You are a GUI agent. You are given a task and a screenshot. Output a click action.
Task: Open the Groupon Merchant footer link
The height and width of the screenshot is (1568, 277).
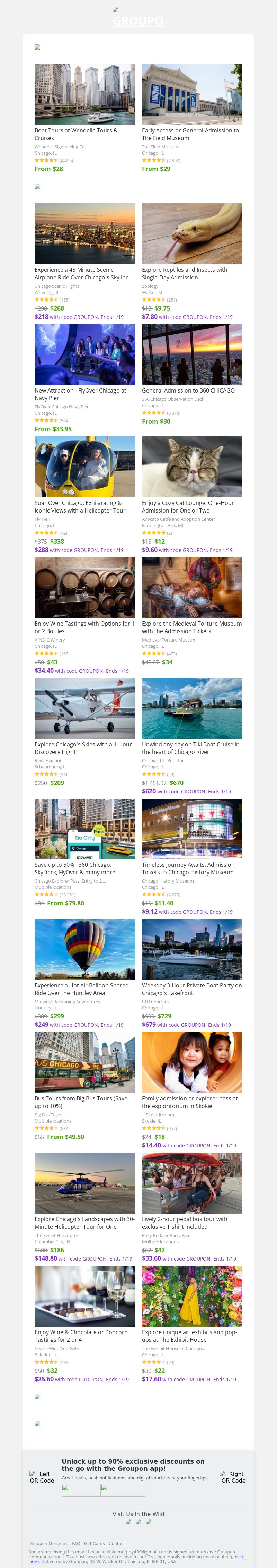(x=49, y=1544)
